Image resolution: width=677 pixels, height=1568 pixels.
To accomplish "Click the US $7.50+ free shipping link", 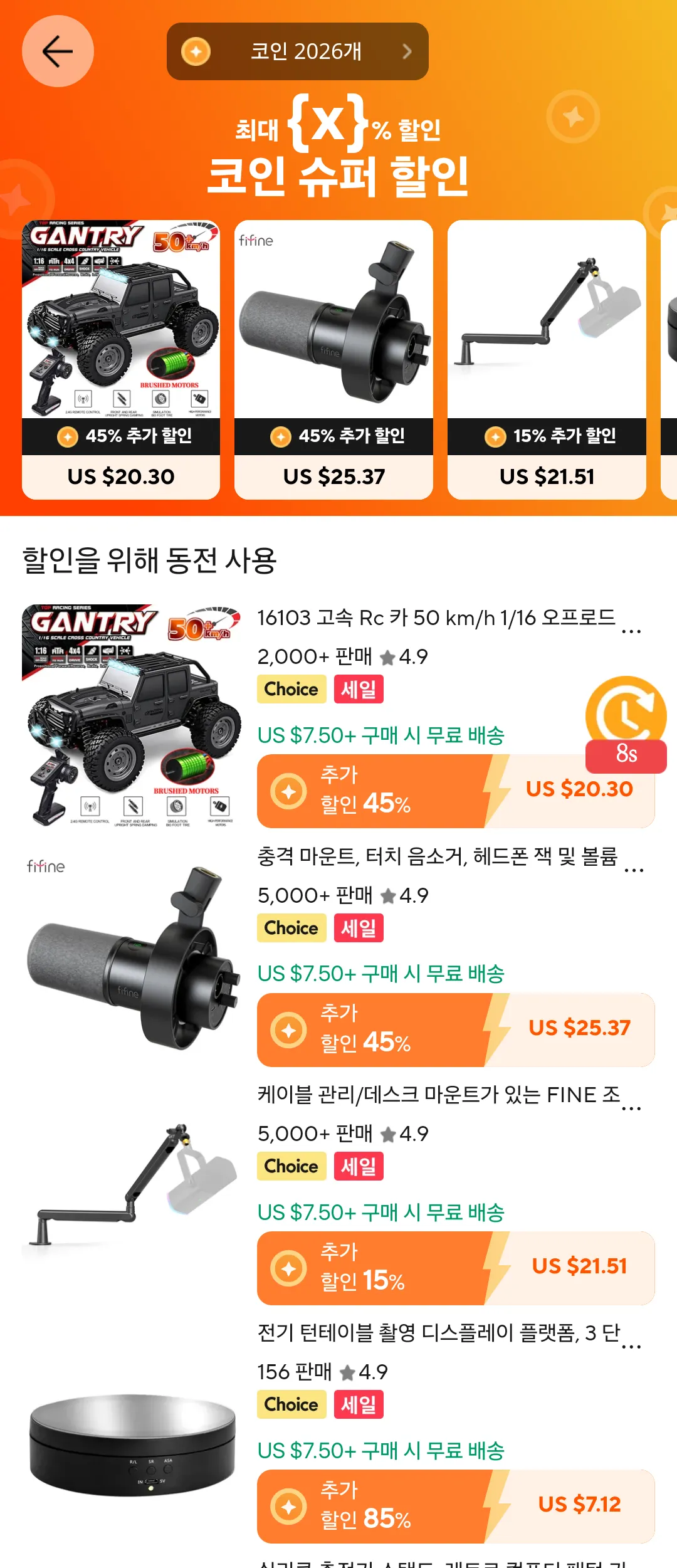I will [x=382, y=735].
